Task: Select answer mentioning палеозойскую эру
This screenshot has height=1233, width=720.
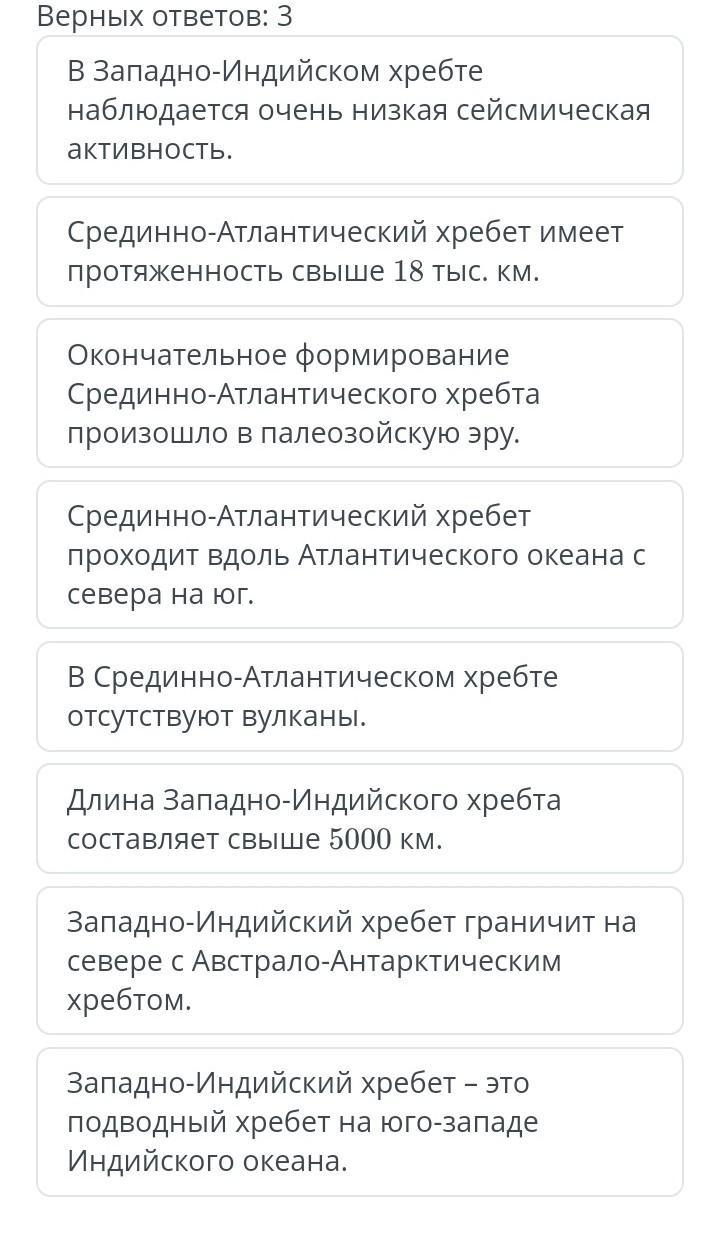Action: (360, 393)
